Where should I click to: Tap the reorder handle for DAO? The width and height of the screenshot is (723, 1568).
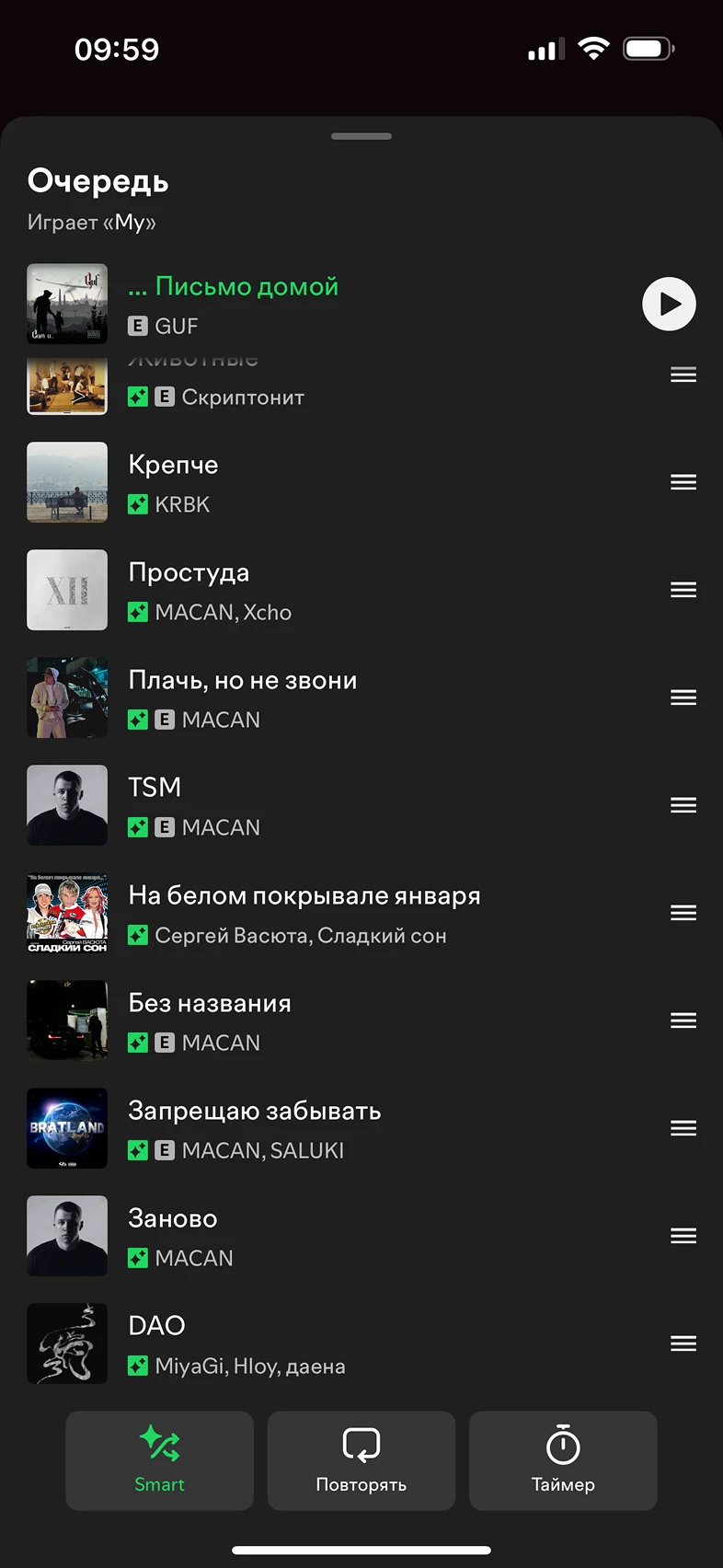(x=683, y=1343)
